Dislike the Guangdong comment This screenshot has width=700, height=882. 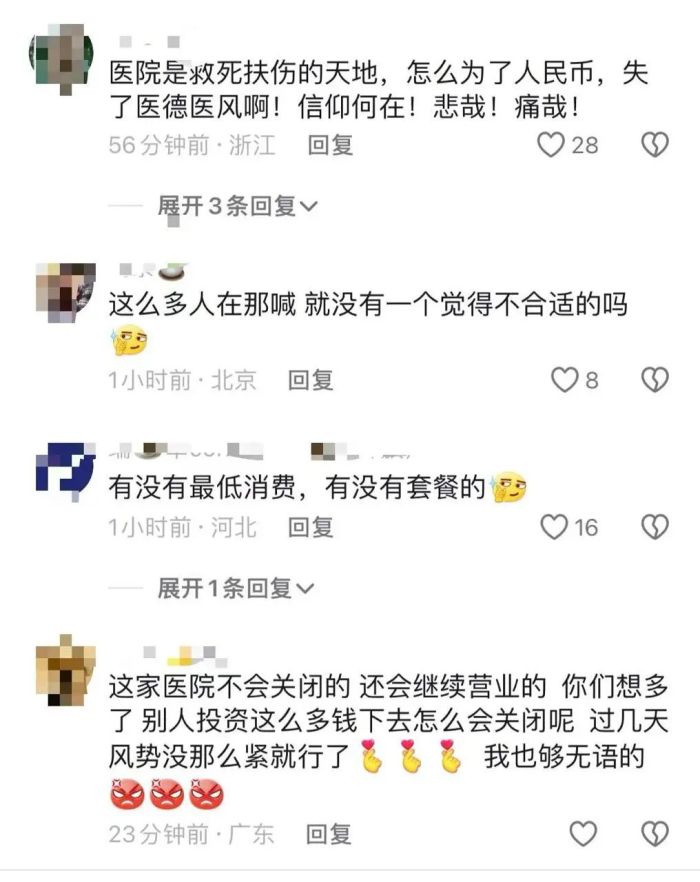coord(654,834)
